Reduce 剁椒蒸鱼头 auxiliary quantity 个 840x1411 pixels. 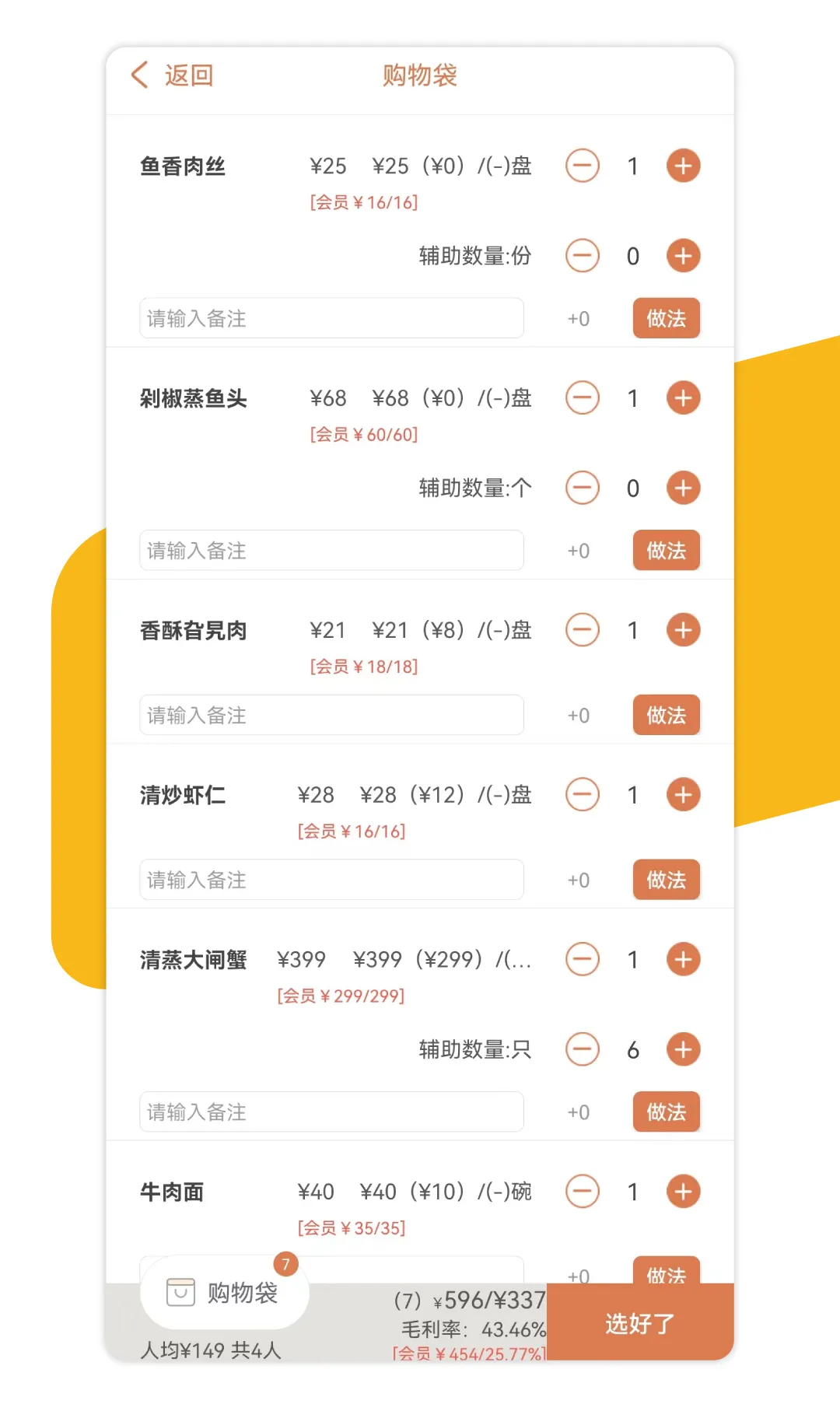click(x=583, y=488)
